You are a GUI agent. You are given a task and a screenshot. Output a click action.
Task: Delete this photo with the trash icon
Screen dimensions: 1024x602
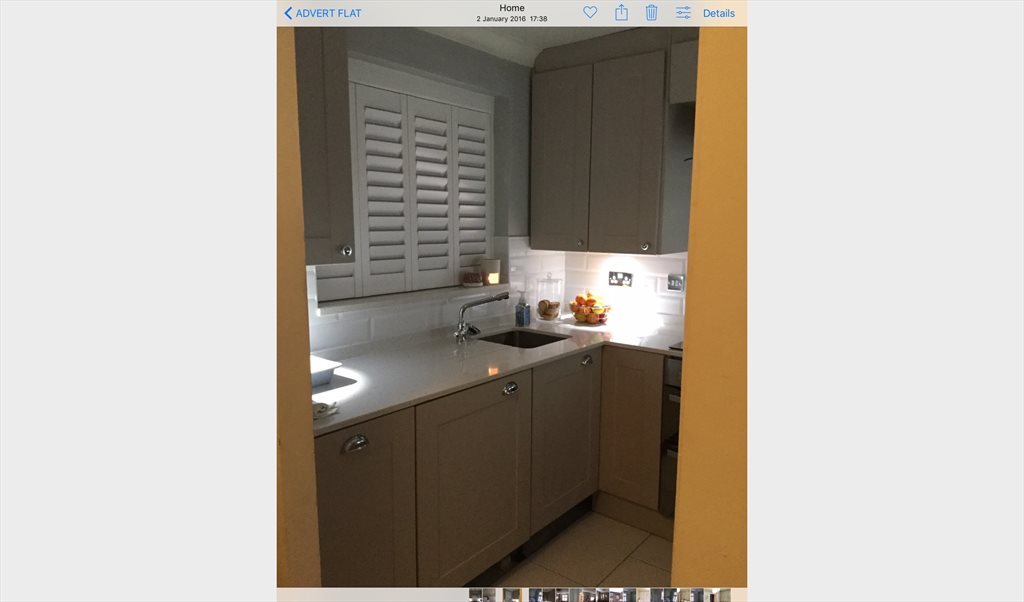(x=652, y=13)
